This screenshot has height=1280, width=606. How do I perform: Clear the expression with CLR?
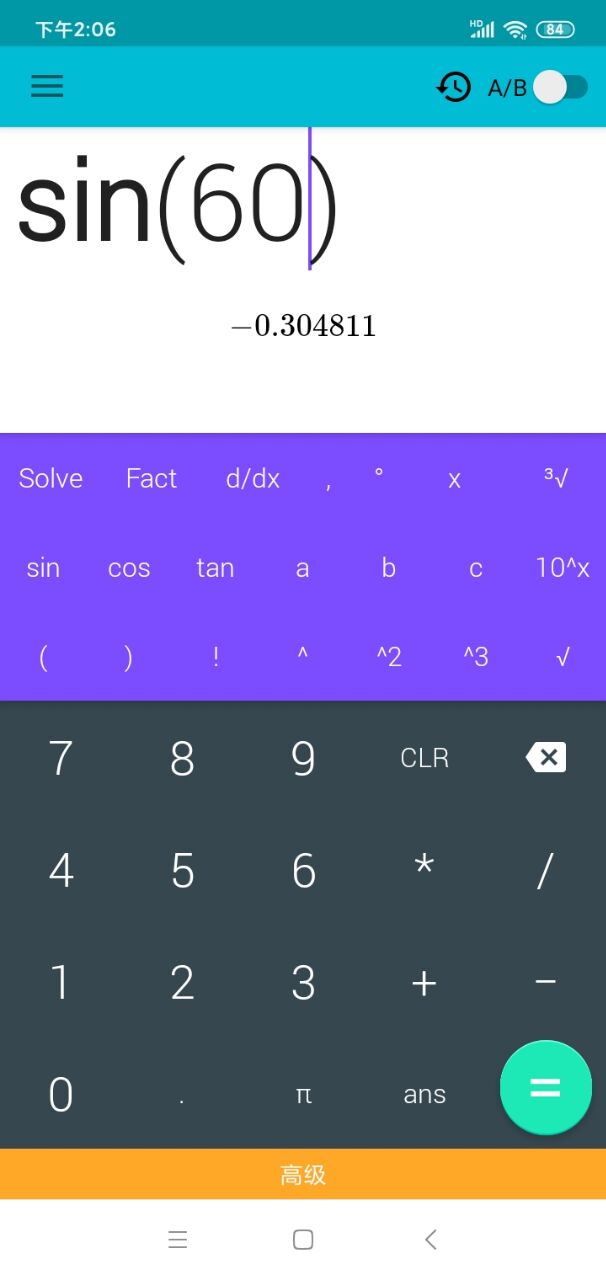[x=424, y=758]
